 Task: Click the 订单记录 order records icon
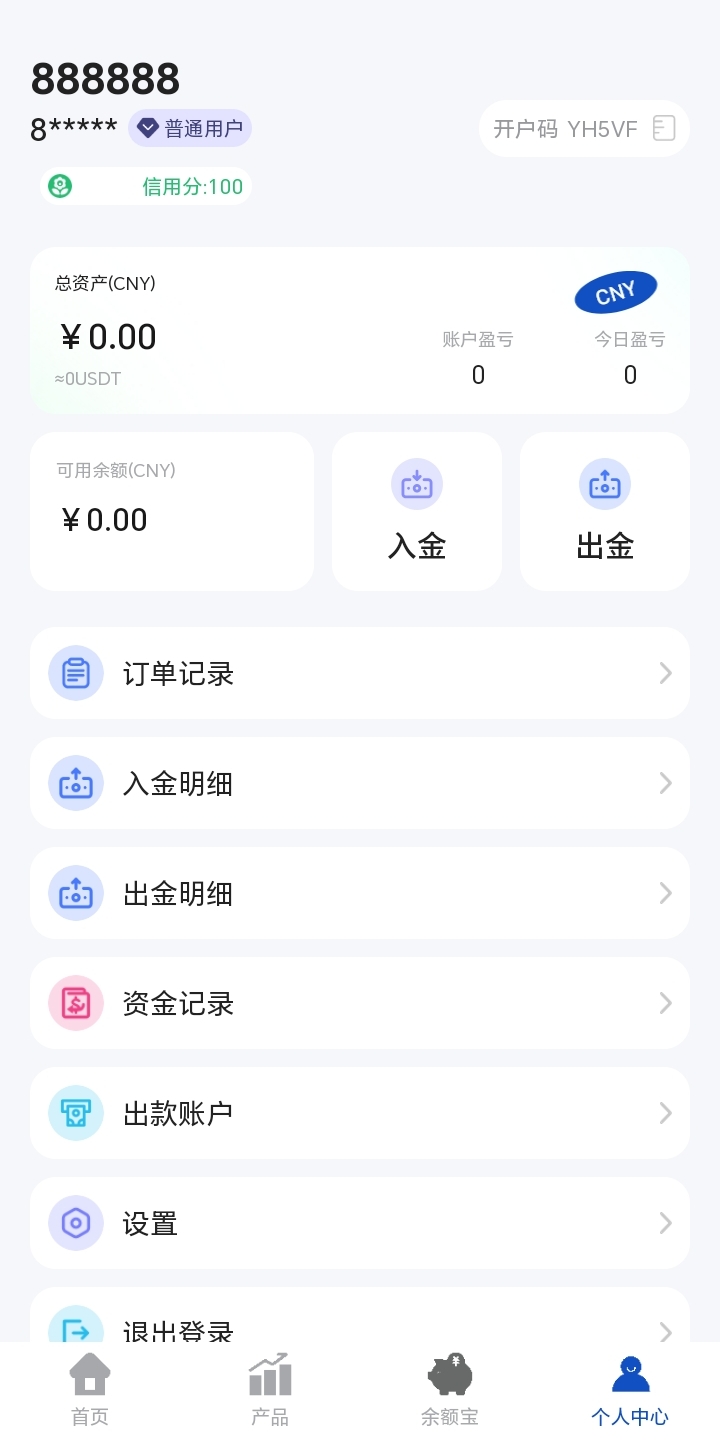coord(75,673)
